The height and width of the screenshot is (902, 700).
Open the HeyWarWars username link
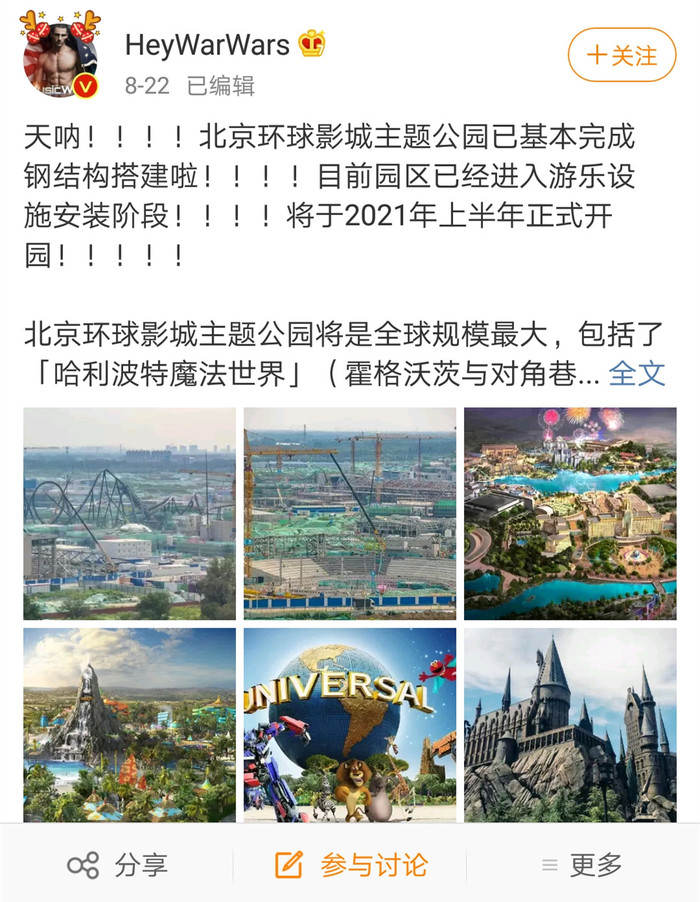(x=207, y=45)
